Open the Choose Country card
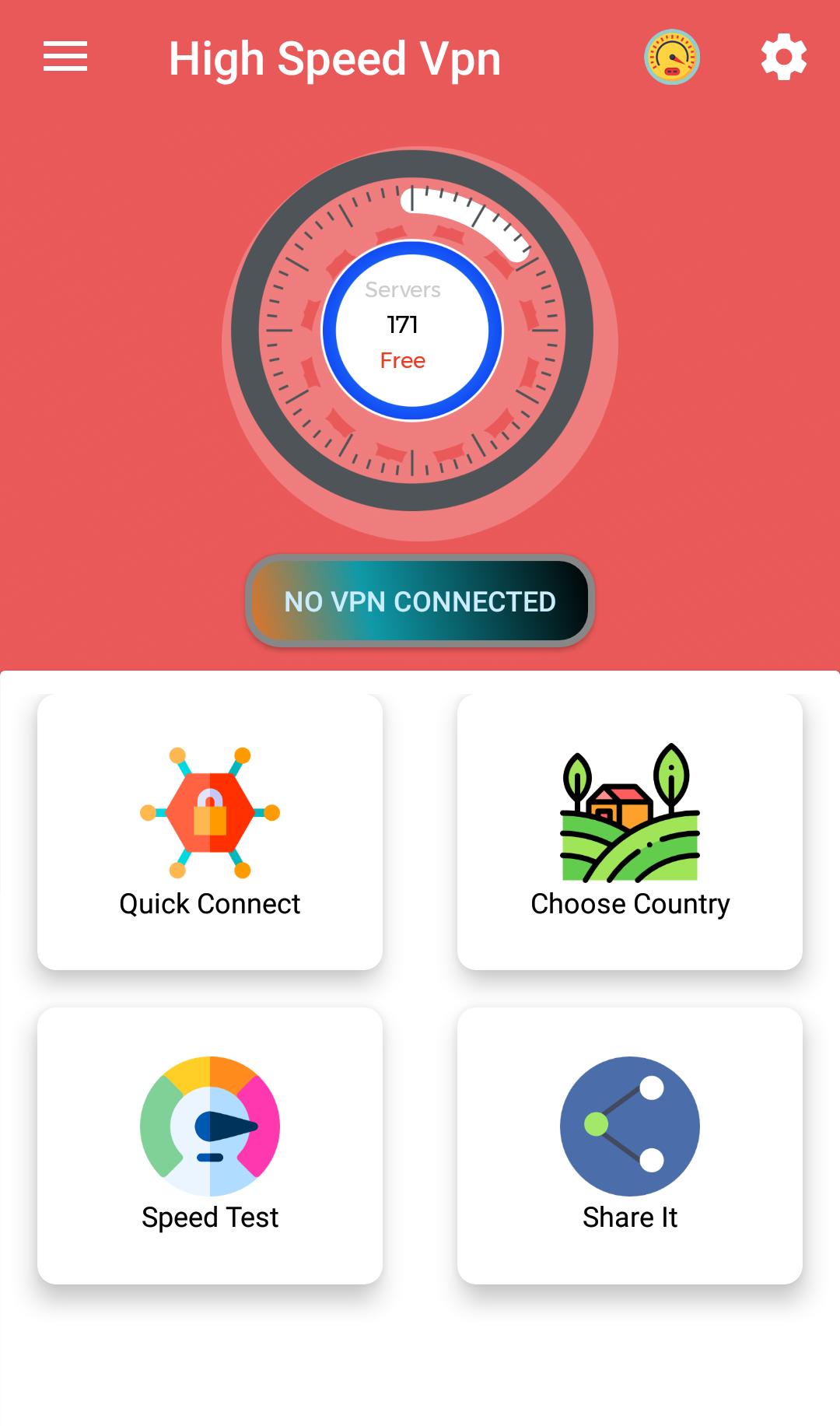The height and width of the screenshot is (1426, 840). tap(630, 832)
